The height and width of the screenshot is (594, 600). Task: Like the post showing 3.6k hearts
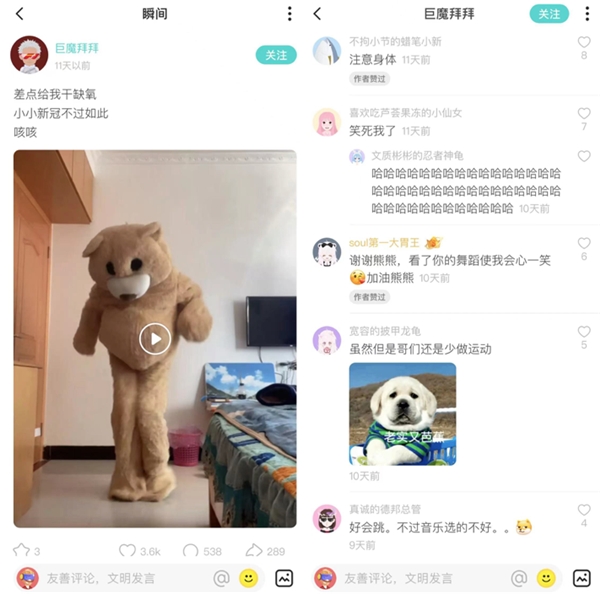[x=127, y=551]
